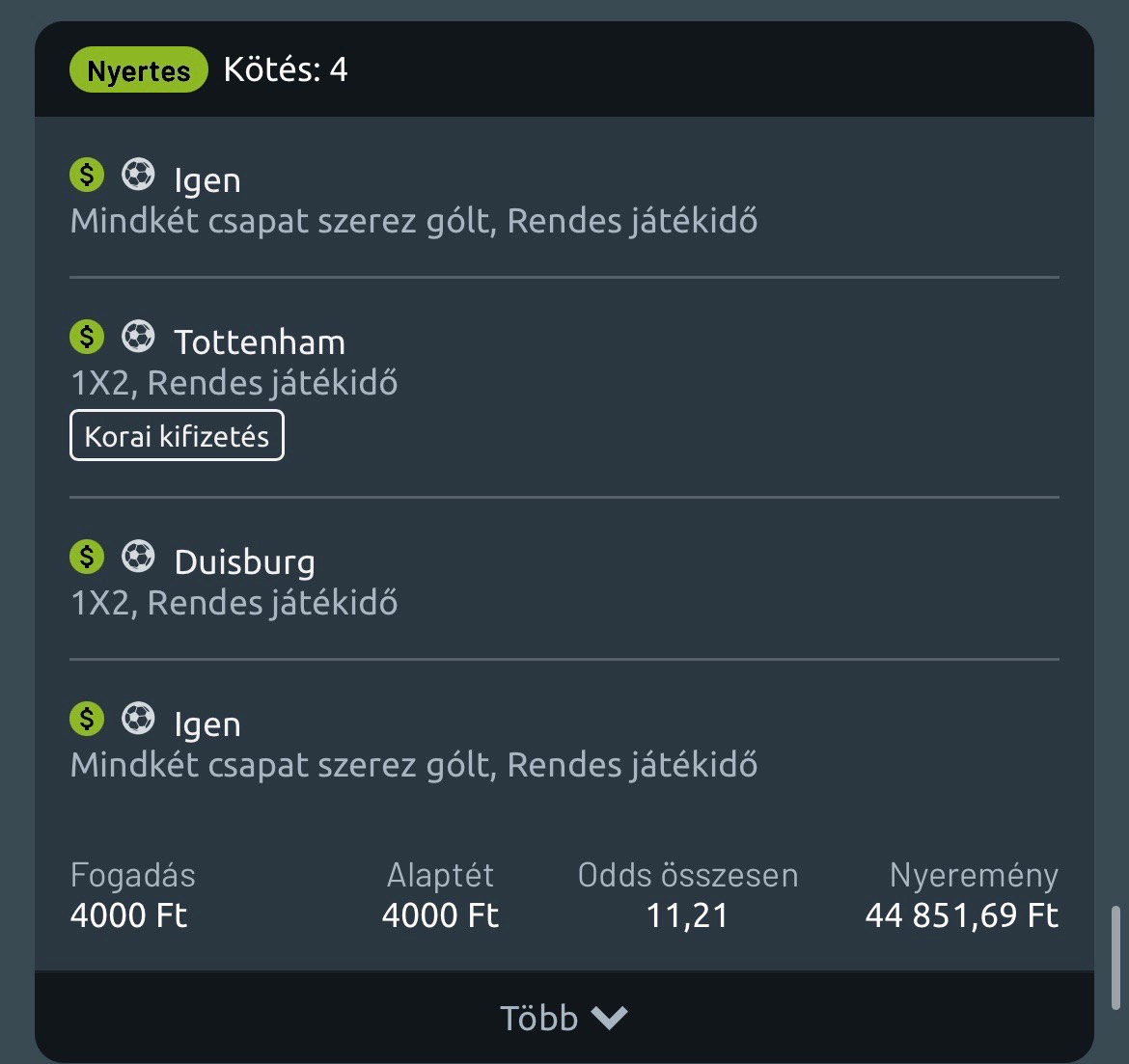The width and height of the screenshot is (1129, 1064).
Task: Tap the Korai kifizetés badge under Tottenham
Action: [x=177, y=436]
